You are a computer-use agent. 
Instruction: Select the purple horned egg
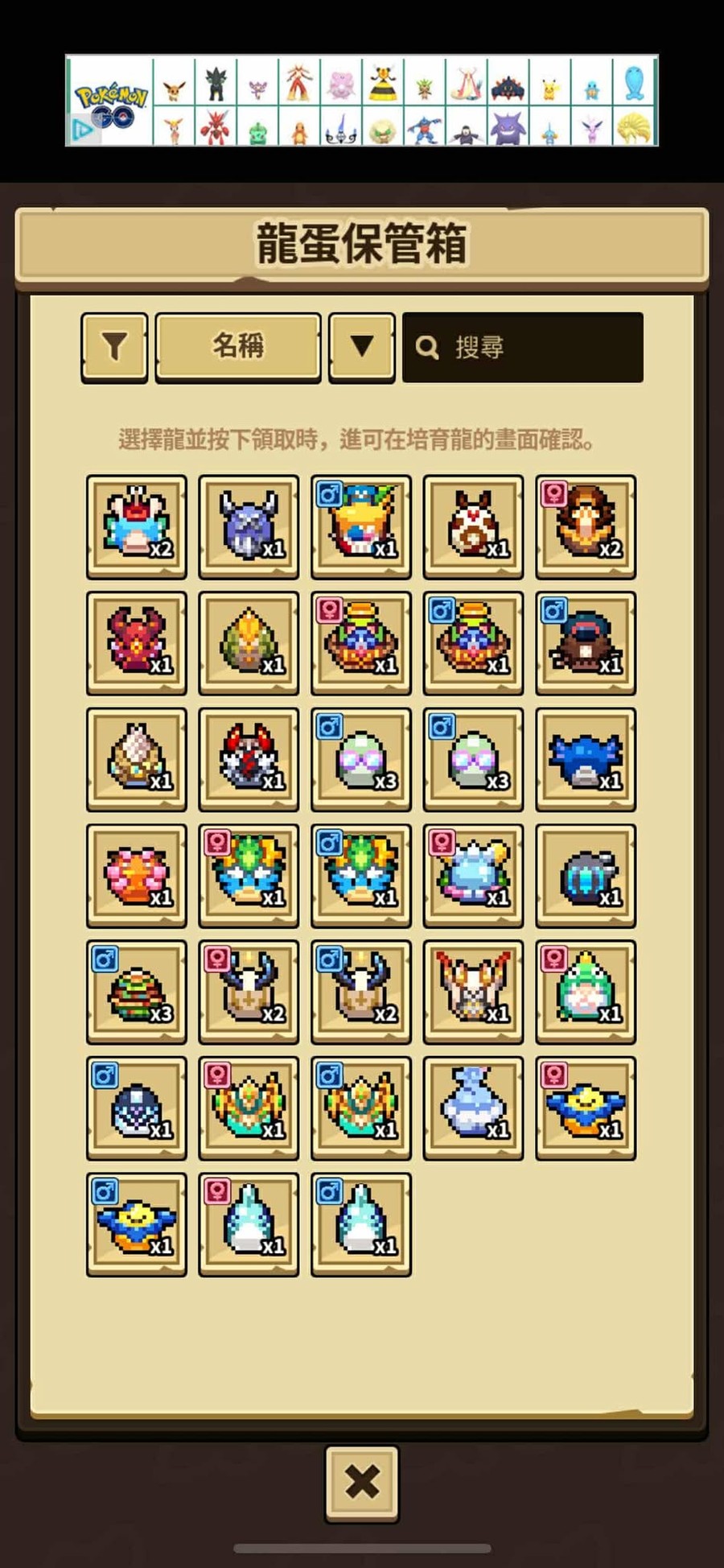(249, 526)
